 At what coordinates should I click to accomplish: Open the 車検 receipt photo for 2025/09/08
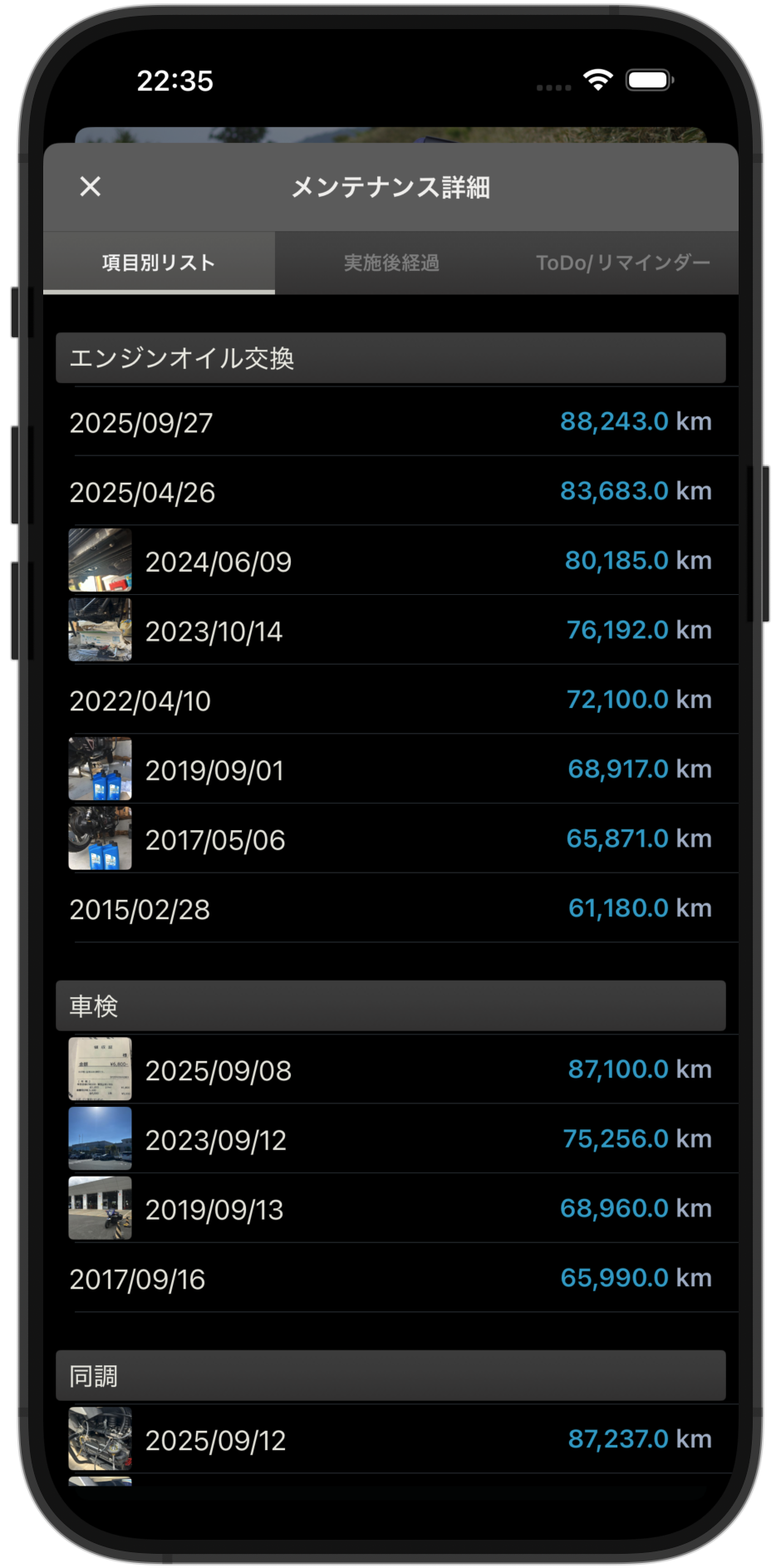pos(99,1069)
